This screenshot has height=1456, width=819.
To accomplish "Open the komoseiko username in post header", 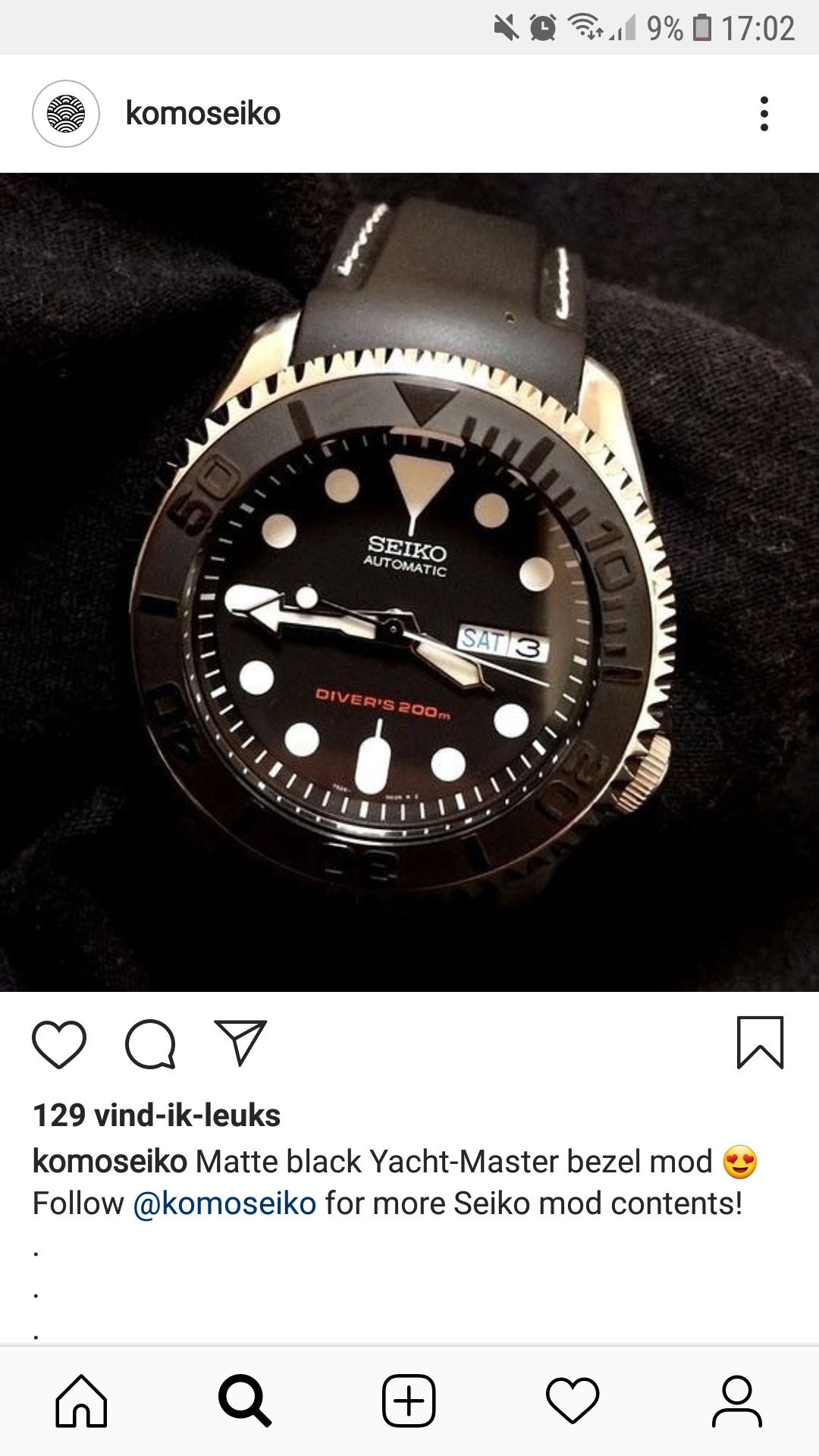I will pos(203,114).
